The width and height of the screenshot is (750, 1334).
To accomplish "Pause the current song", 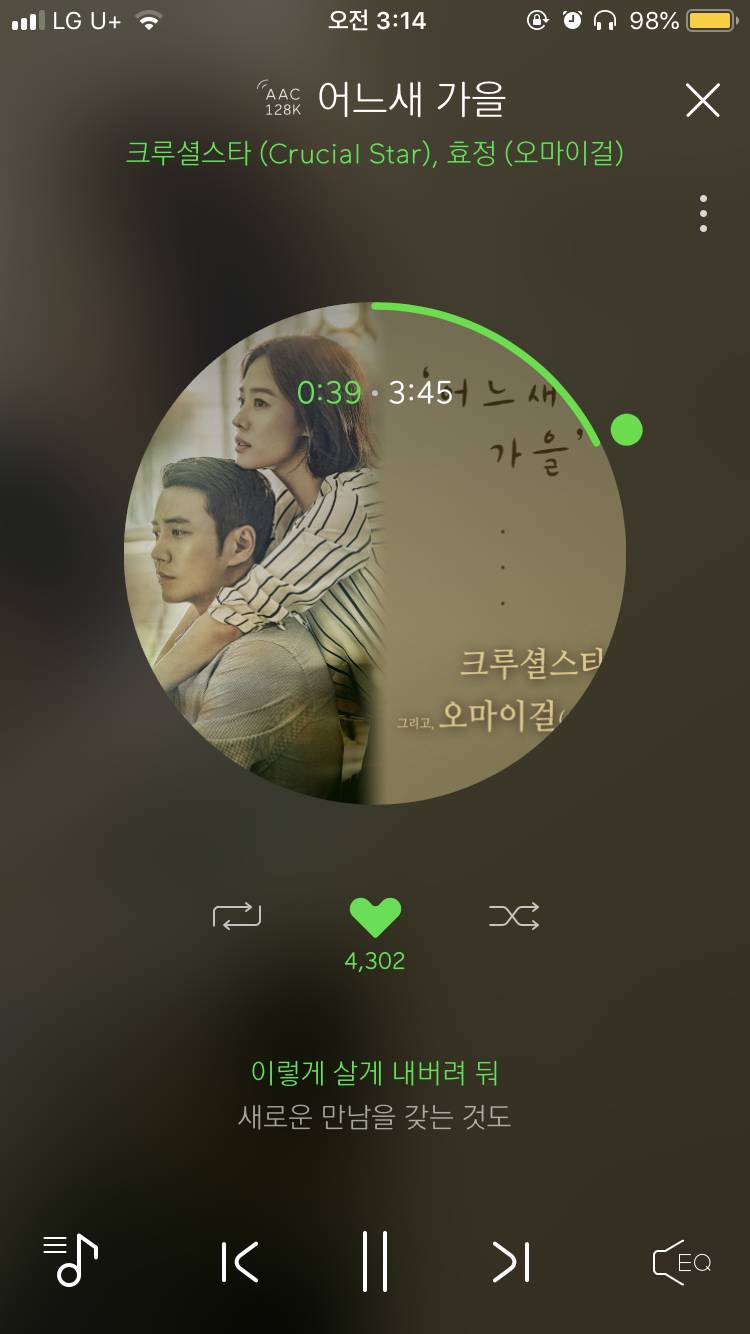I will [375, 1262].
